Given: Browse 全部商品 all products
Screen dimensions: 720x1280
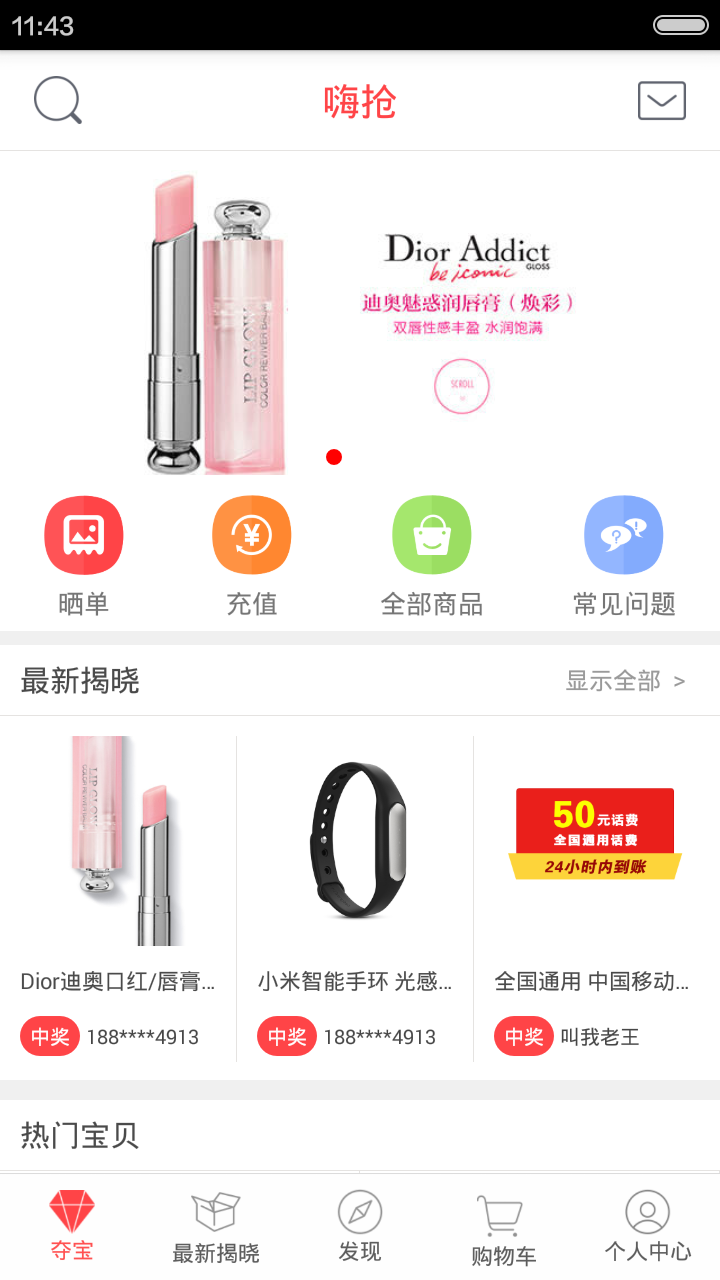Looking at the screenshot, I should (432, 555).
